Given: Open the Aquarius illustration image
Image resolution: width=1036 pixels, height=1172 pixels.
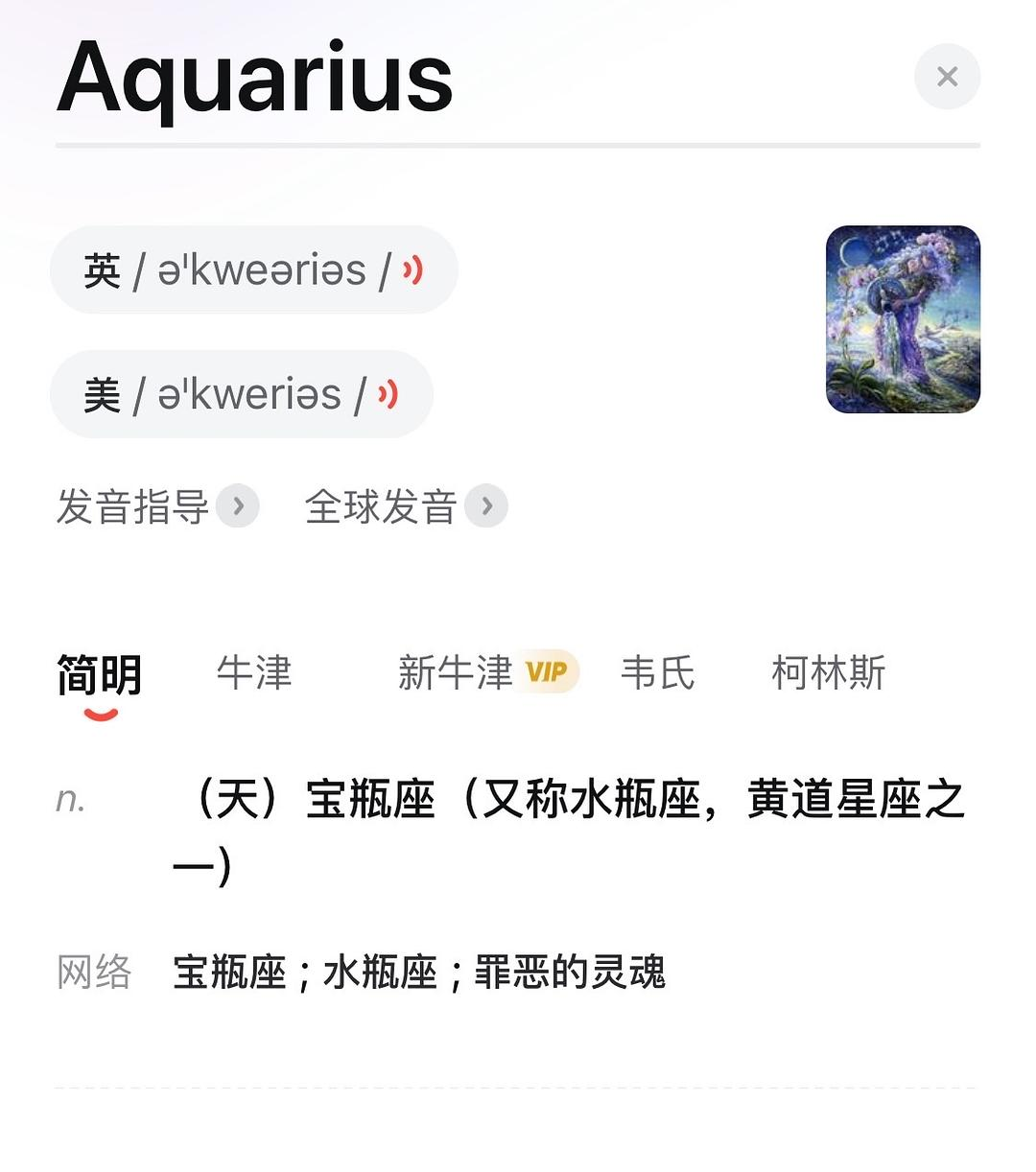Looking at the screenshot, I should pos(903,319).
